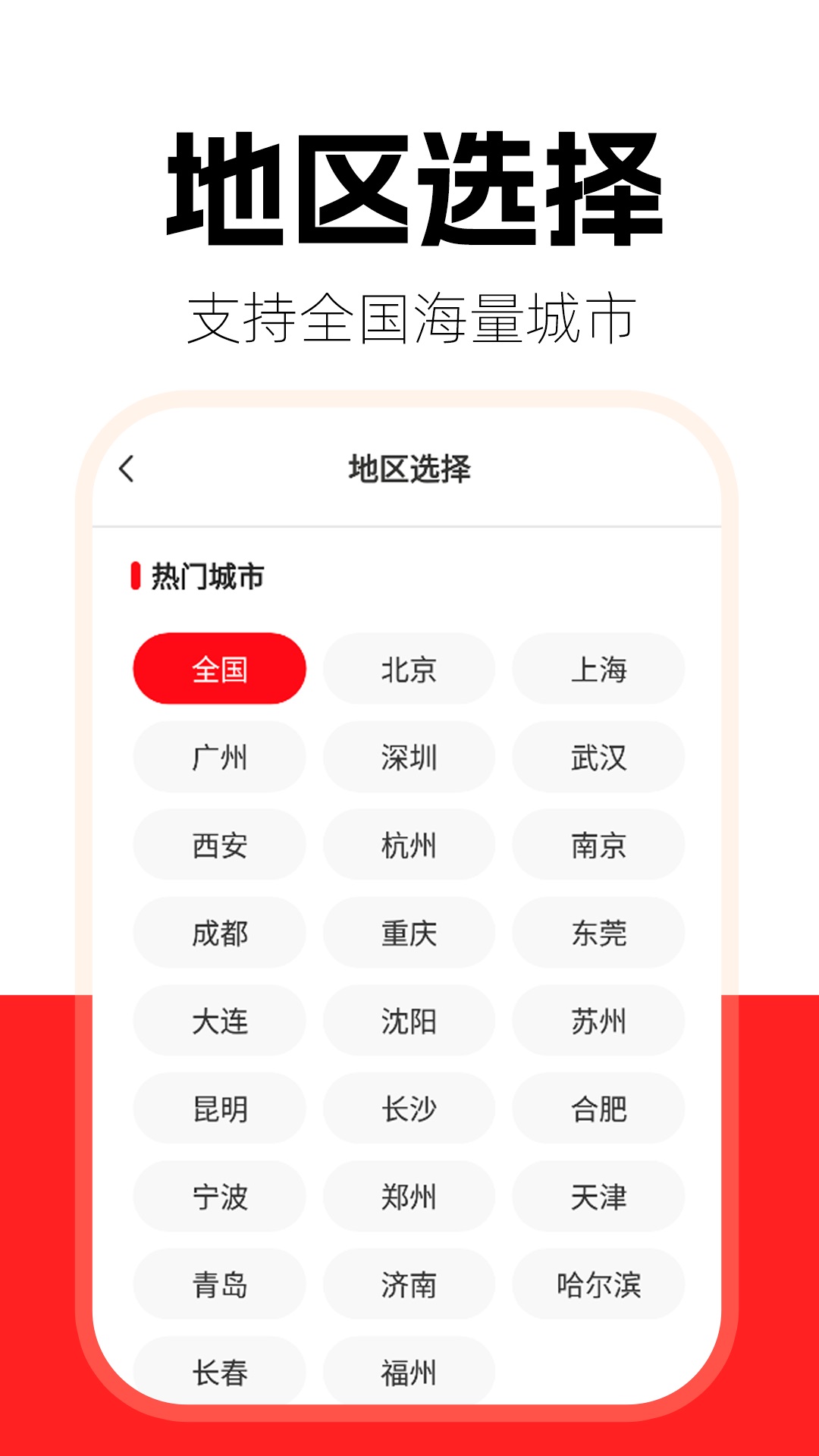This screenshot has height=1456, width=819.
Task: Choose 苏州 as the region
Action: (x=597, y=1021)
